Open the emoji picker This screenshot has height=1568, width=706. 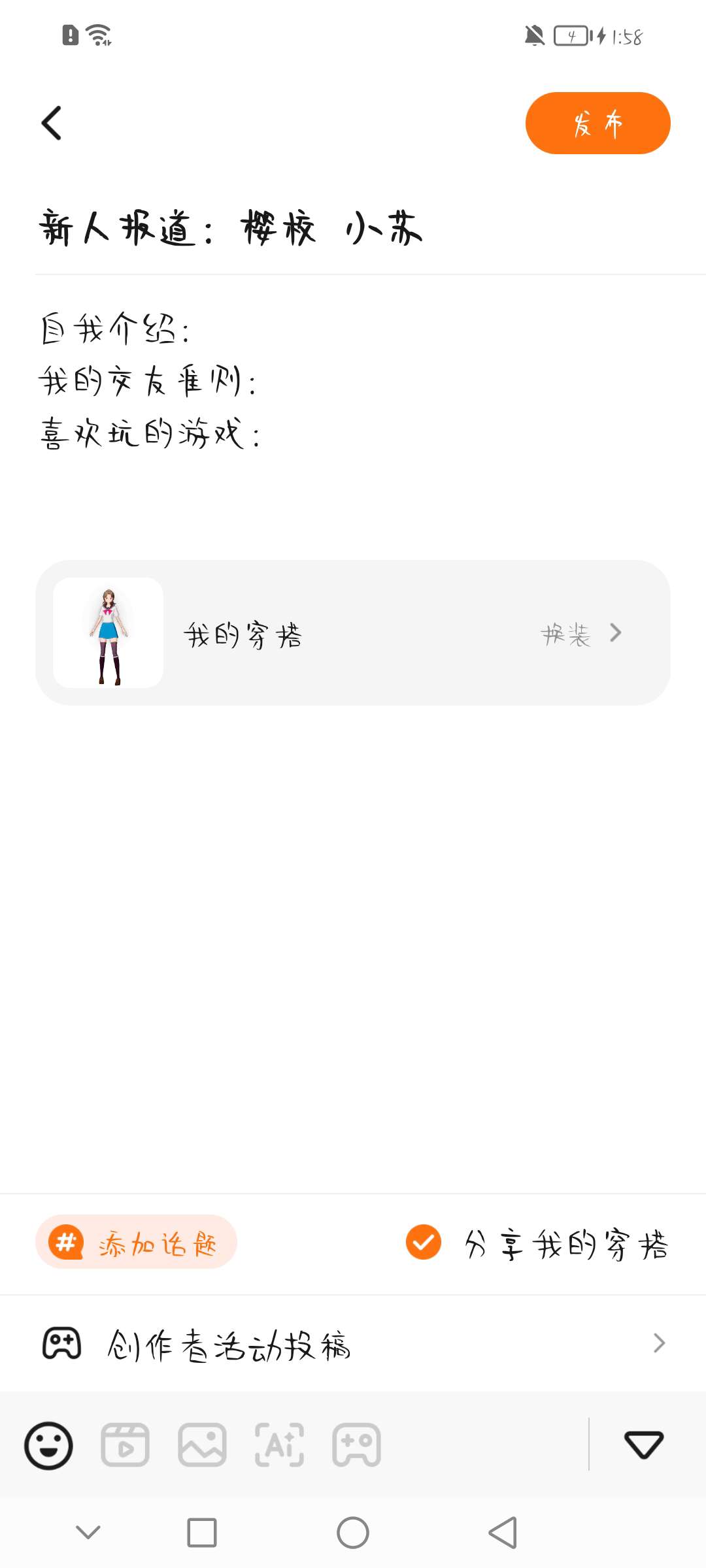pyautogui.click(x=48, y=1445)
